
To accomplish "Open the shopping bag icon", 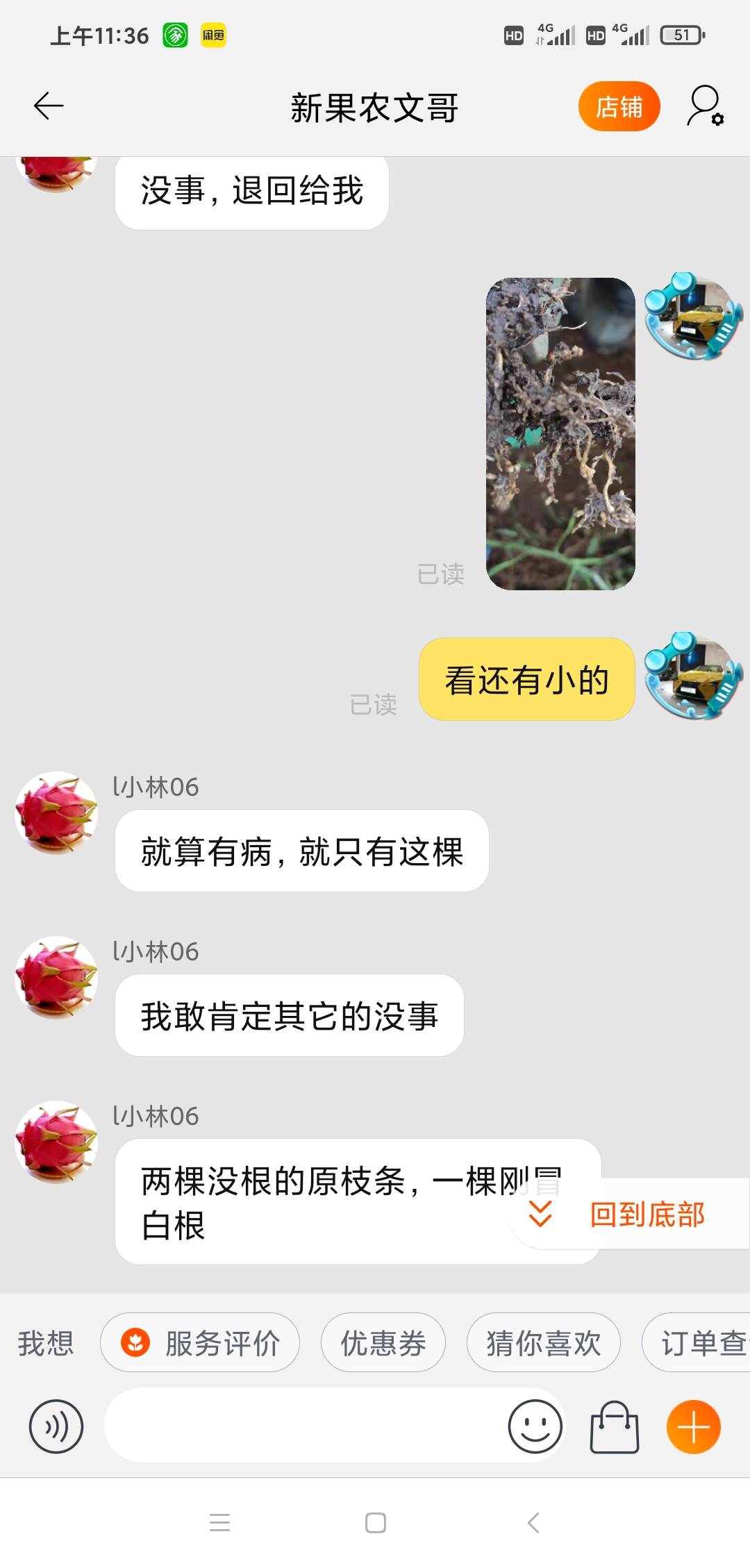I will (x=615, y=1426).
